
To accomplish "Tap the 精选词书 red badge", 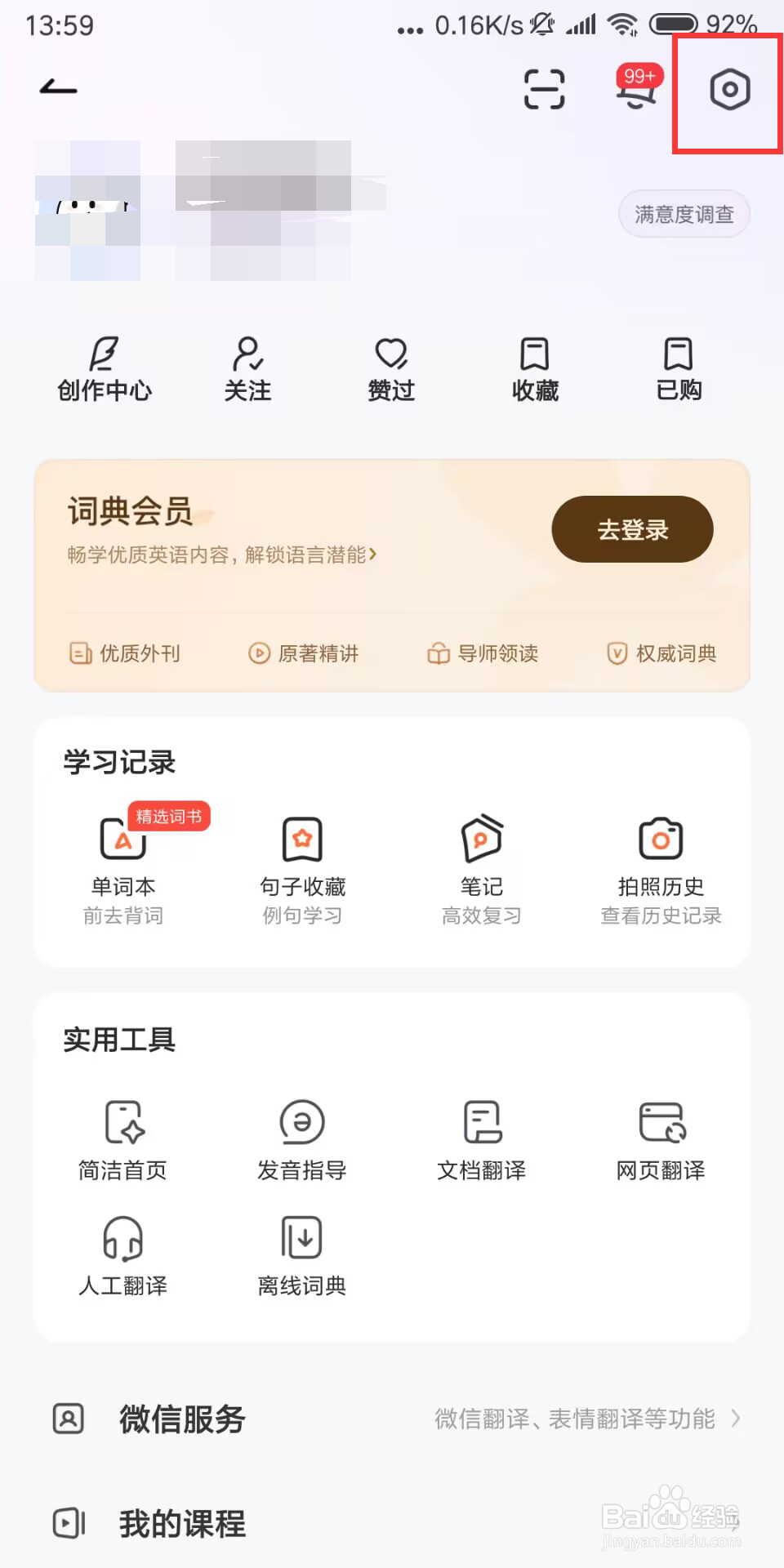I will click(167, 816).
